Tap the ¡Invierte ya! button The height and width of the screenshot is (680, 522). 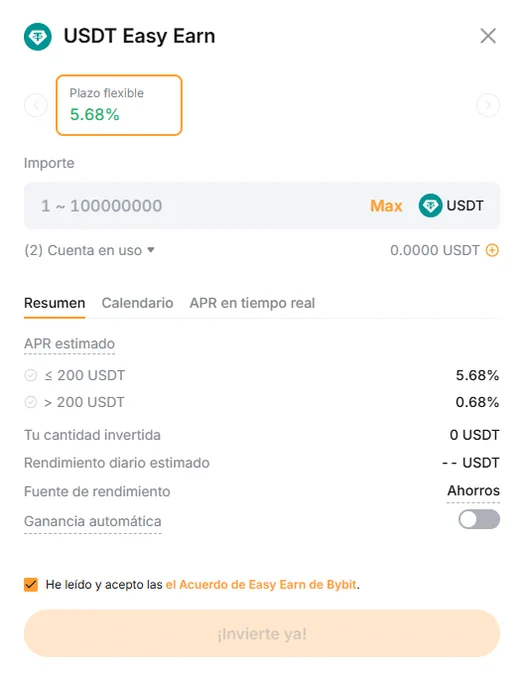point(262,634)
